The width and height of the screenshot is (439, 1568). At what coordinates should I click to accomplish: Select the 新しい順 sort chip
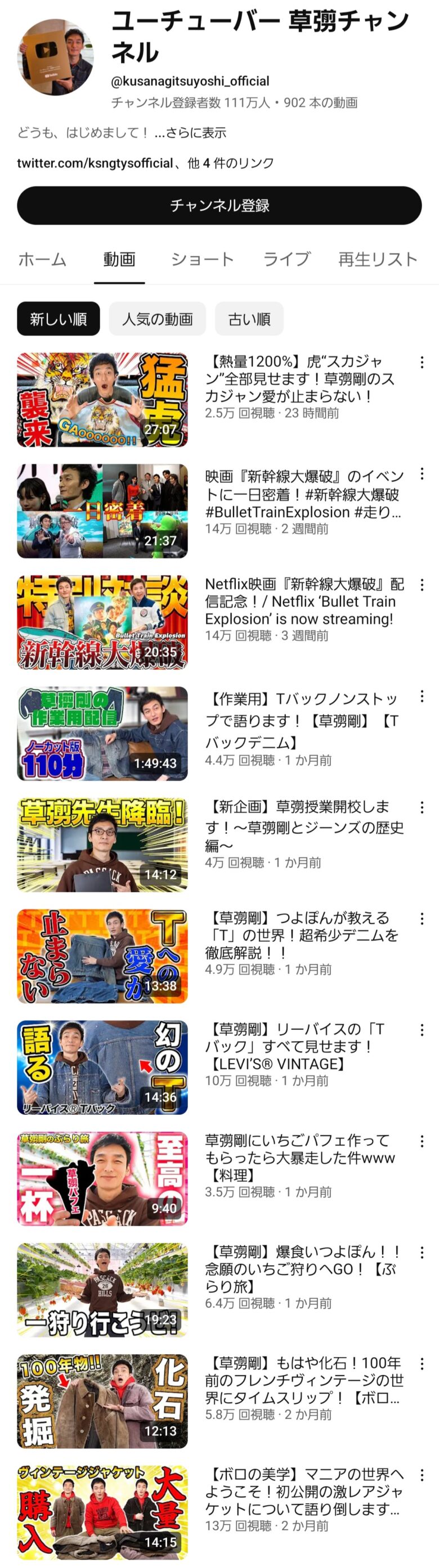58,319
